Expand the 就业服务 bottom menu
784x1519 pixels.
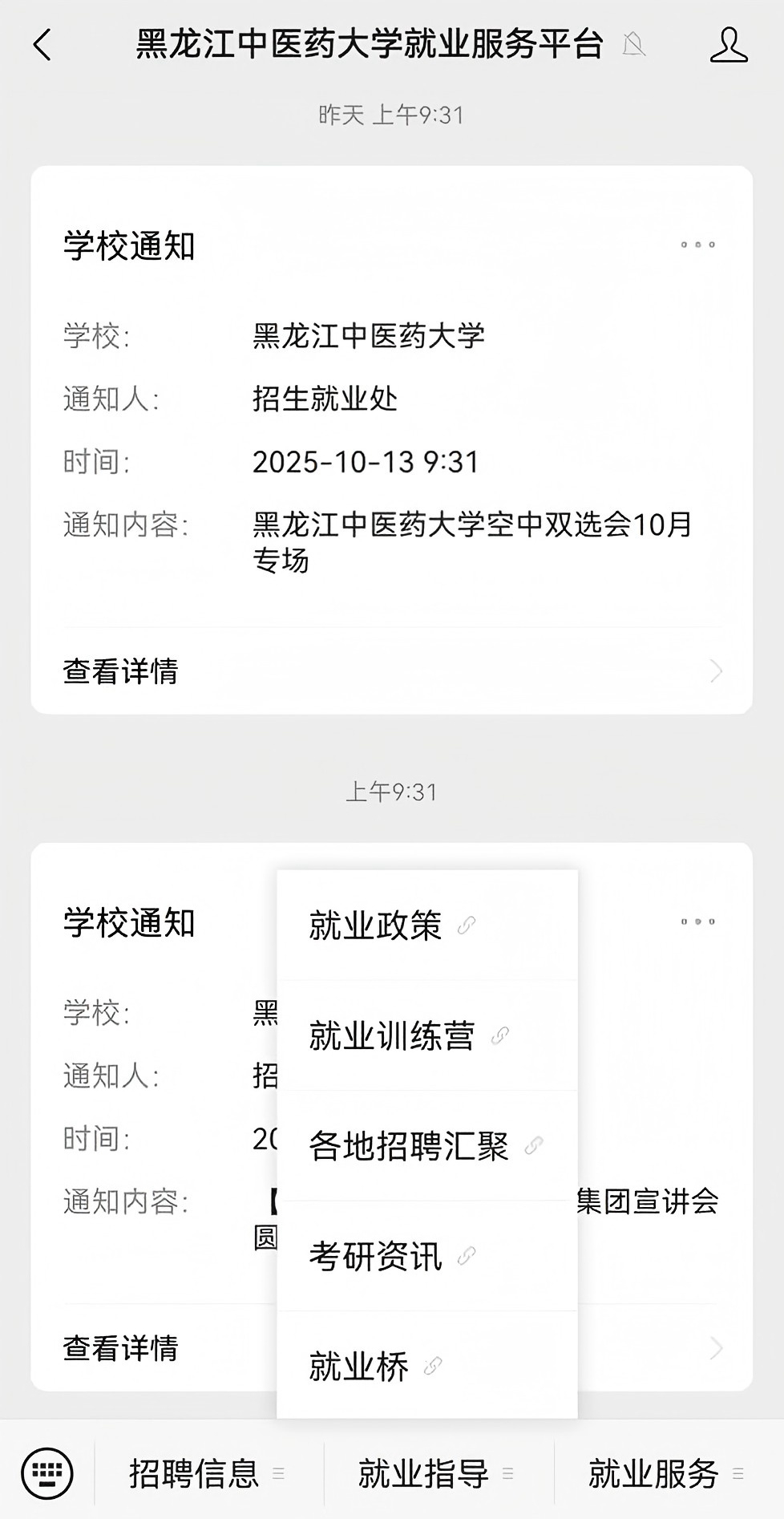pyautogui.click(x=667, y=1473)
